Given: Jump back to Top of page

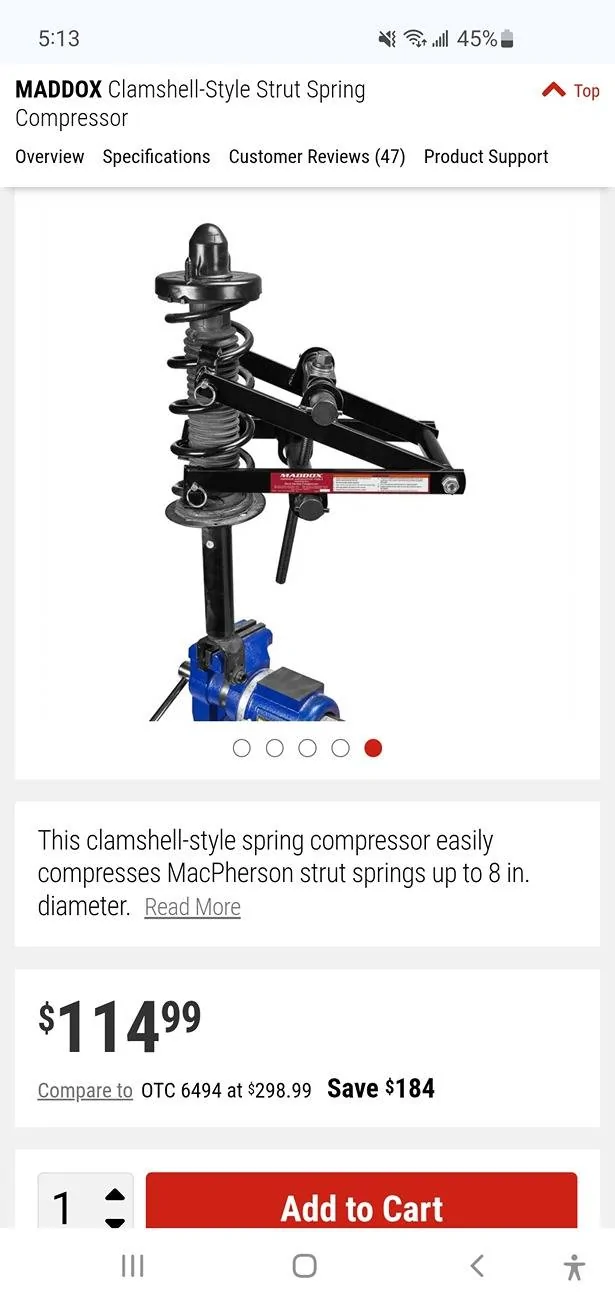Looking at the screenshot, I should click(570, 91).
